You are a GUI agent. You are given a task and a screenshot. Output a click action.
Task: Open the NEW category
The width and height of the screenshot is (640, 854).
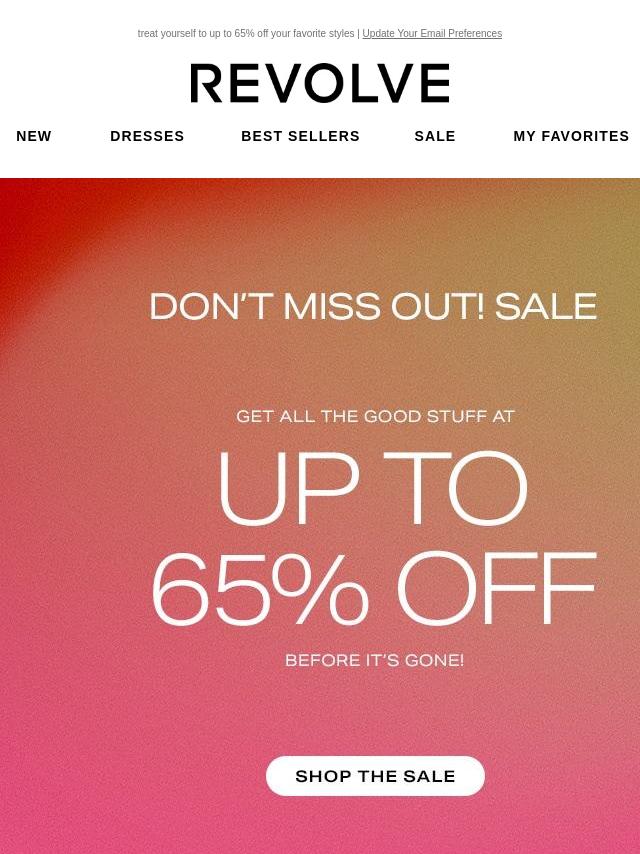coord(34,137)
